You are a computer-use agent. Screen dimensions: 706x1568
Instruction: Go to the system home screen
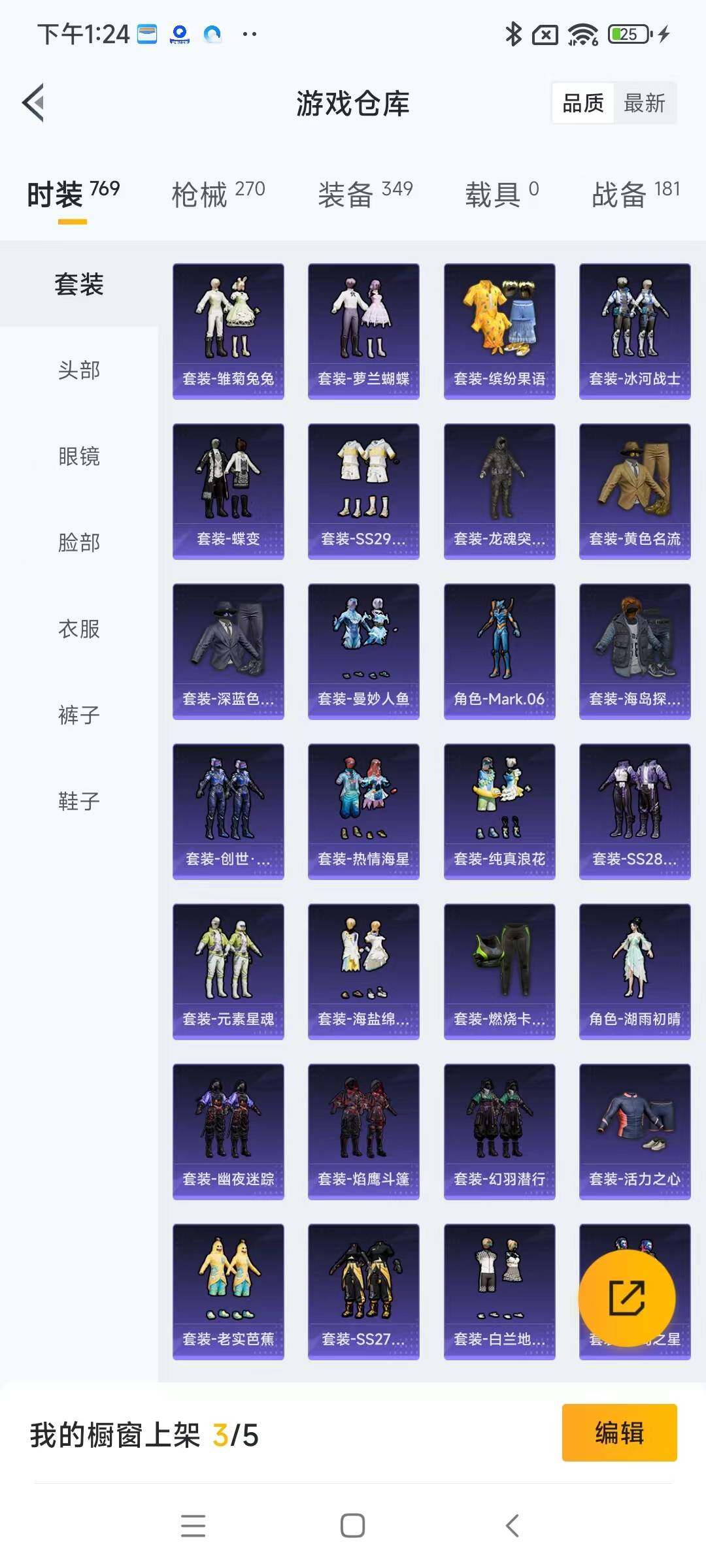(353, 1526)
